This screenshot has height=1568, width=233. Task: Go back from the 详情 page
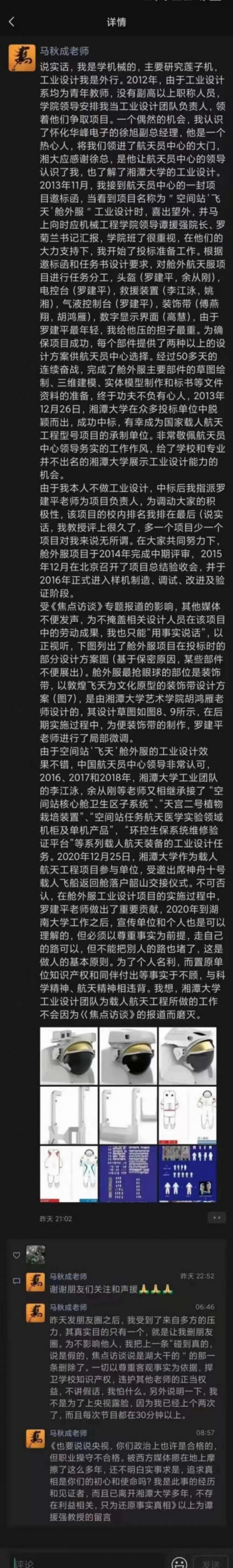(x=12, y=22)
